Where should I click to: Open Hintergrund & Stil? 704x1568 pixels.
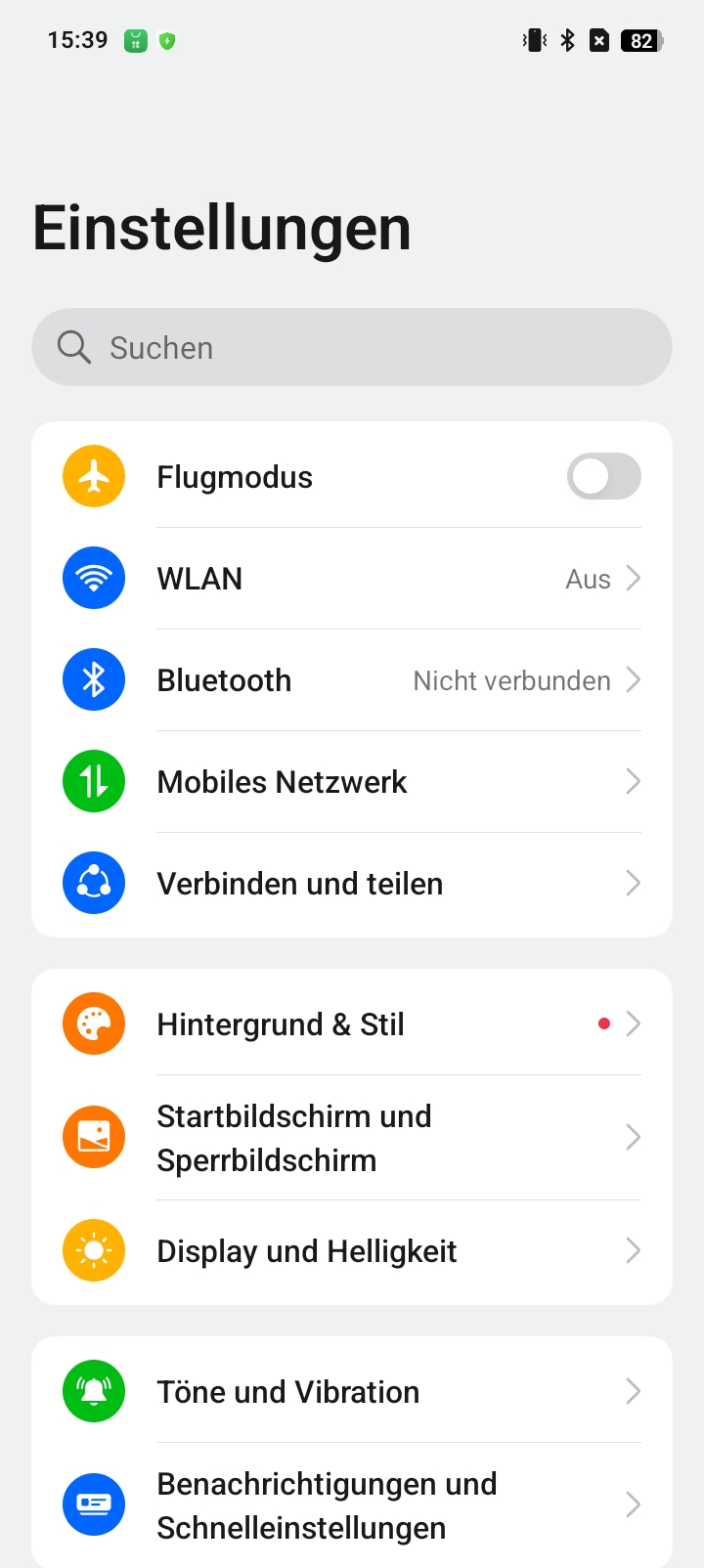tap(352, 1024)
